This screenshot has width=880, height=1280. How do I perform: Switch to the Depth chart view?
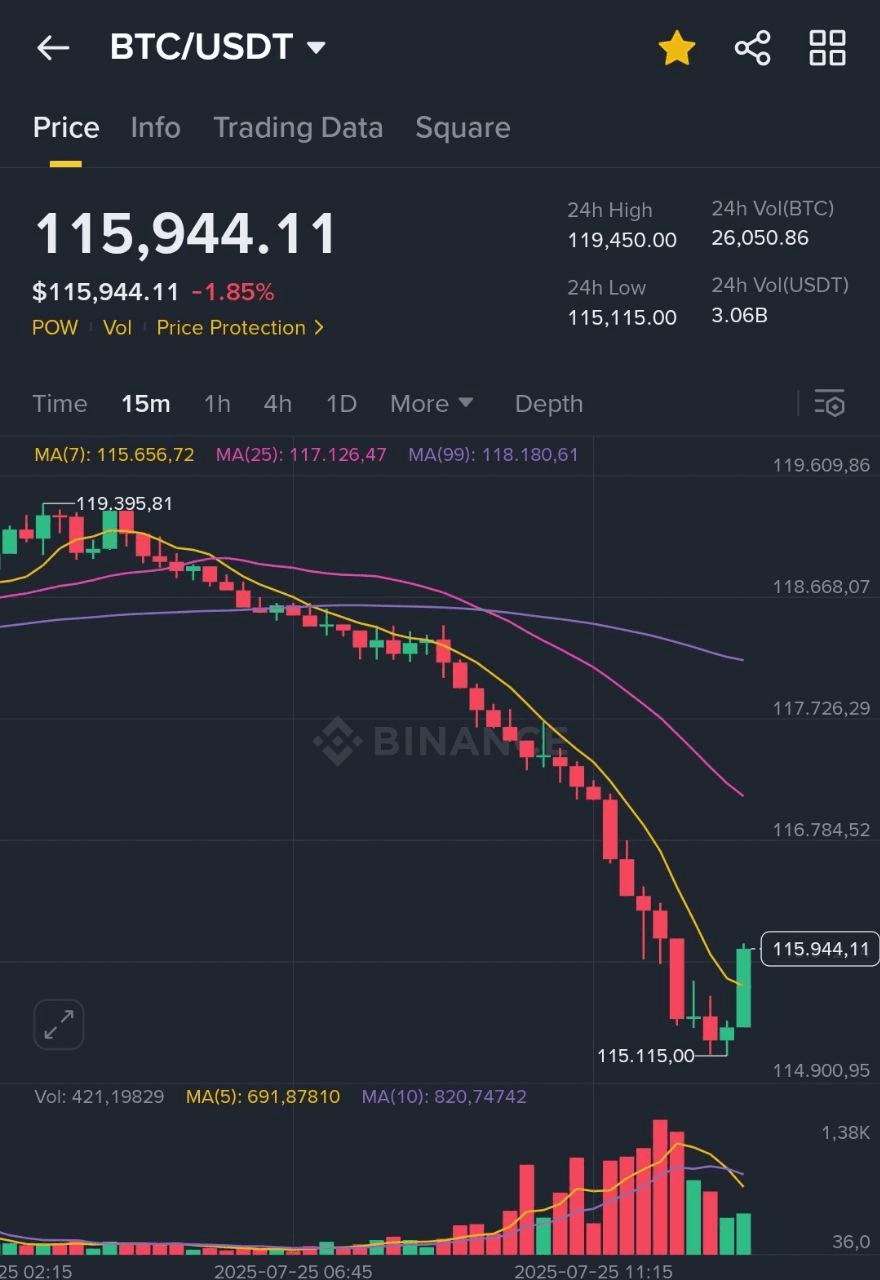(x=548, y=404)
